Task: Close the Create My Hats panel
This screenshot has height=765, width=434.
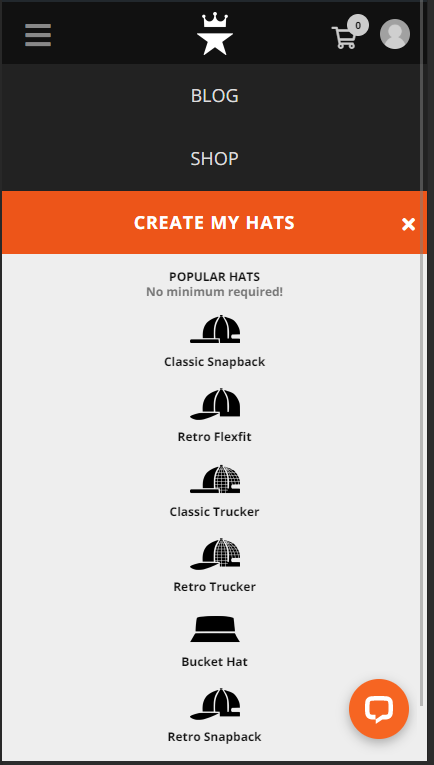Action: (408, 224)
